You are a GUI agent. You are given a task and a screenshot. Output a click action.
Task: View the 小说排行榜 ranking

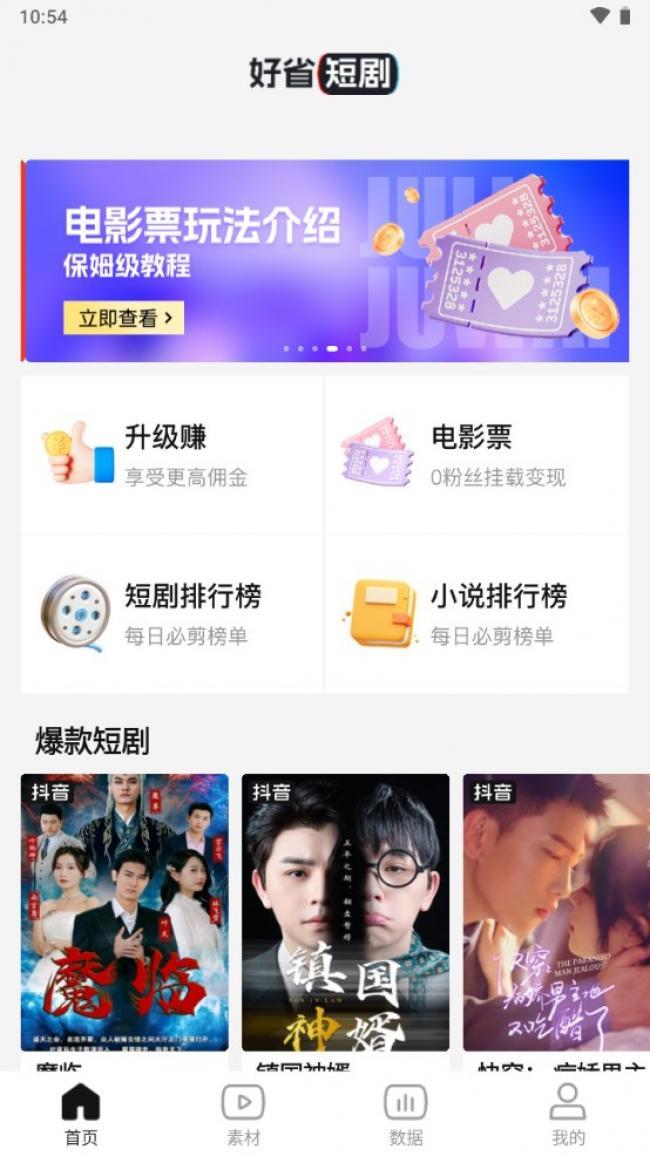pos(477,614)
